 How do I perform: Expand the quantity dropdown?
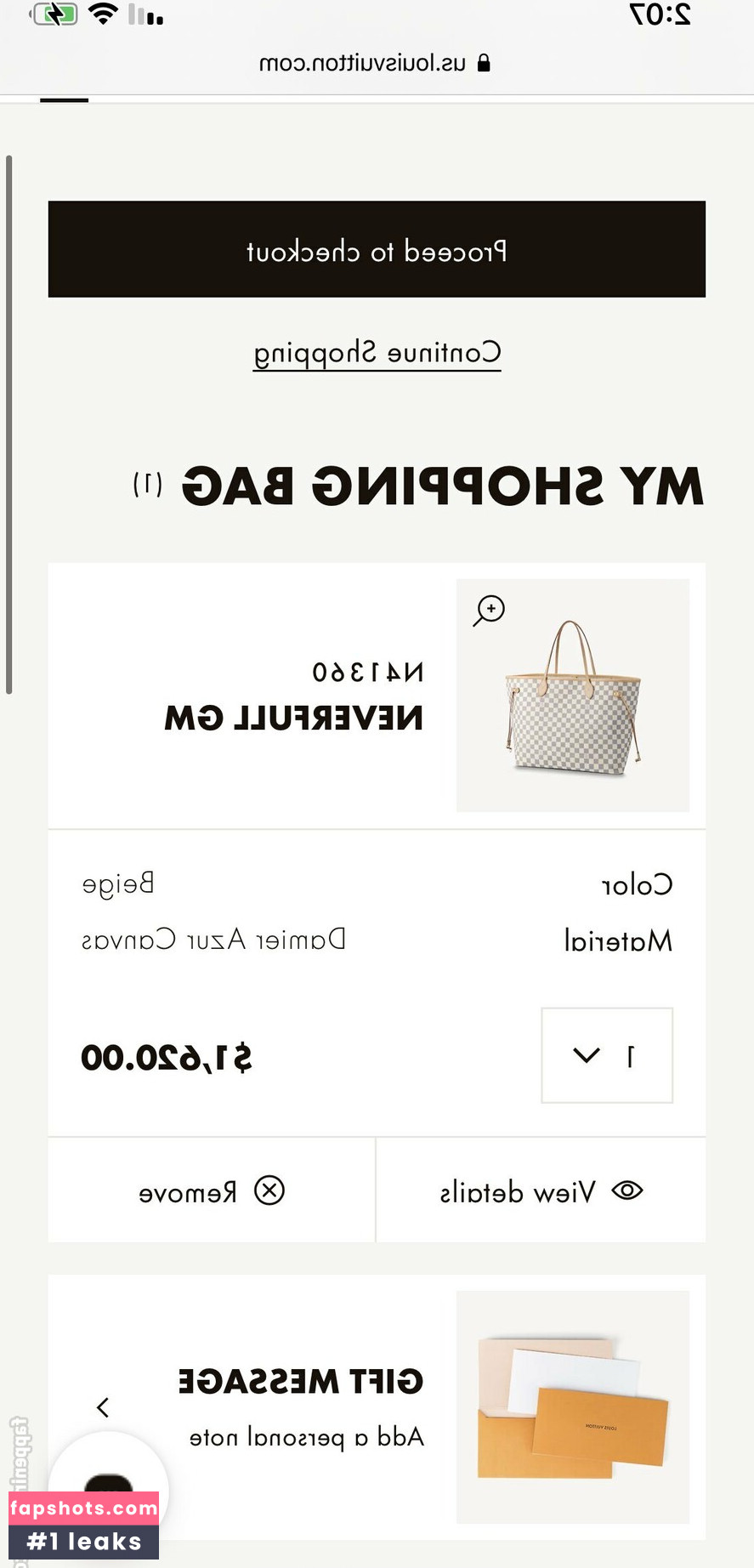tap(606, 1055)
